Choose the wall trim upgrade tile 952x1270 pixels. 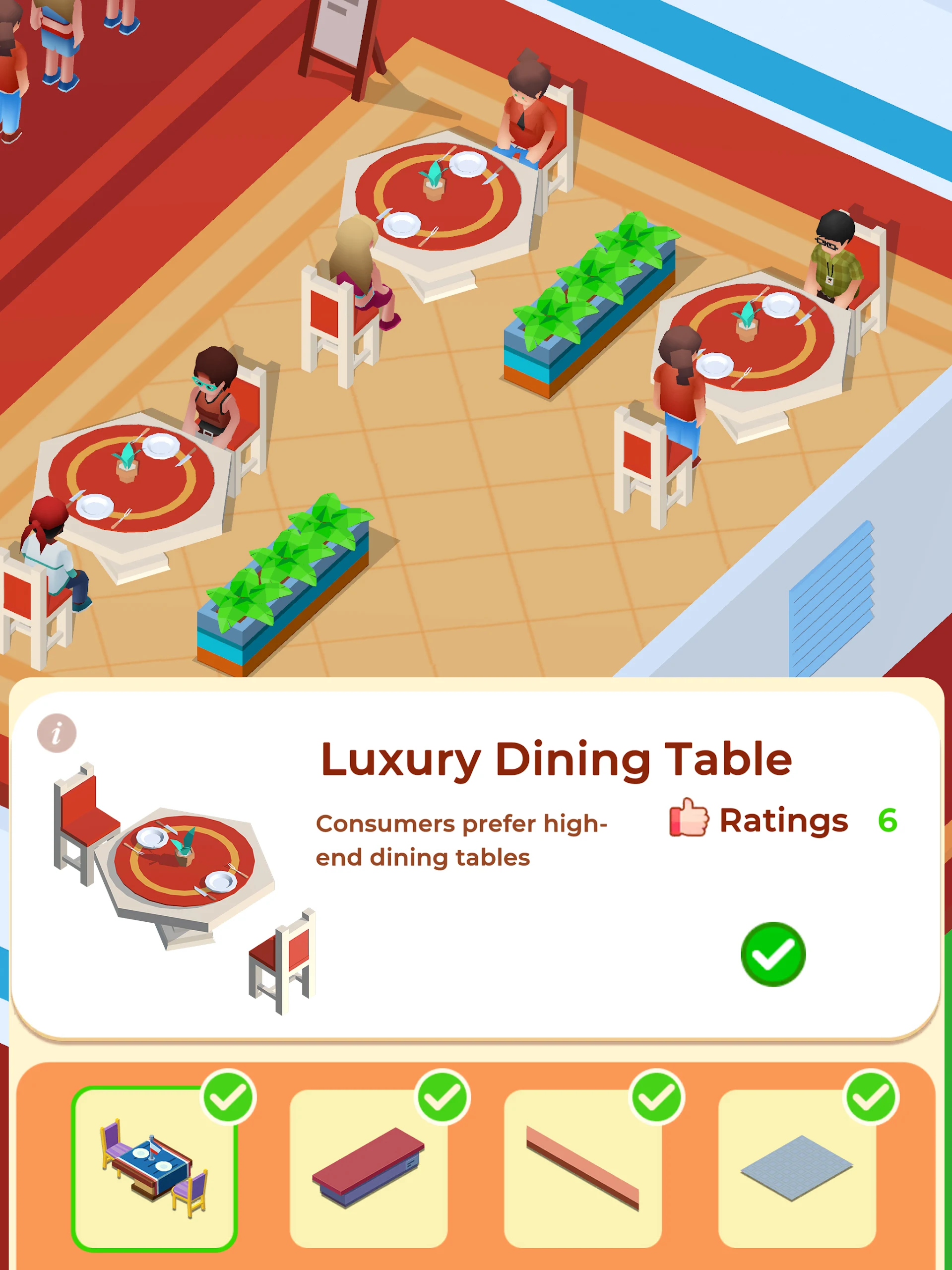(x=582, y=1168)
